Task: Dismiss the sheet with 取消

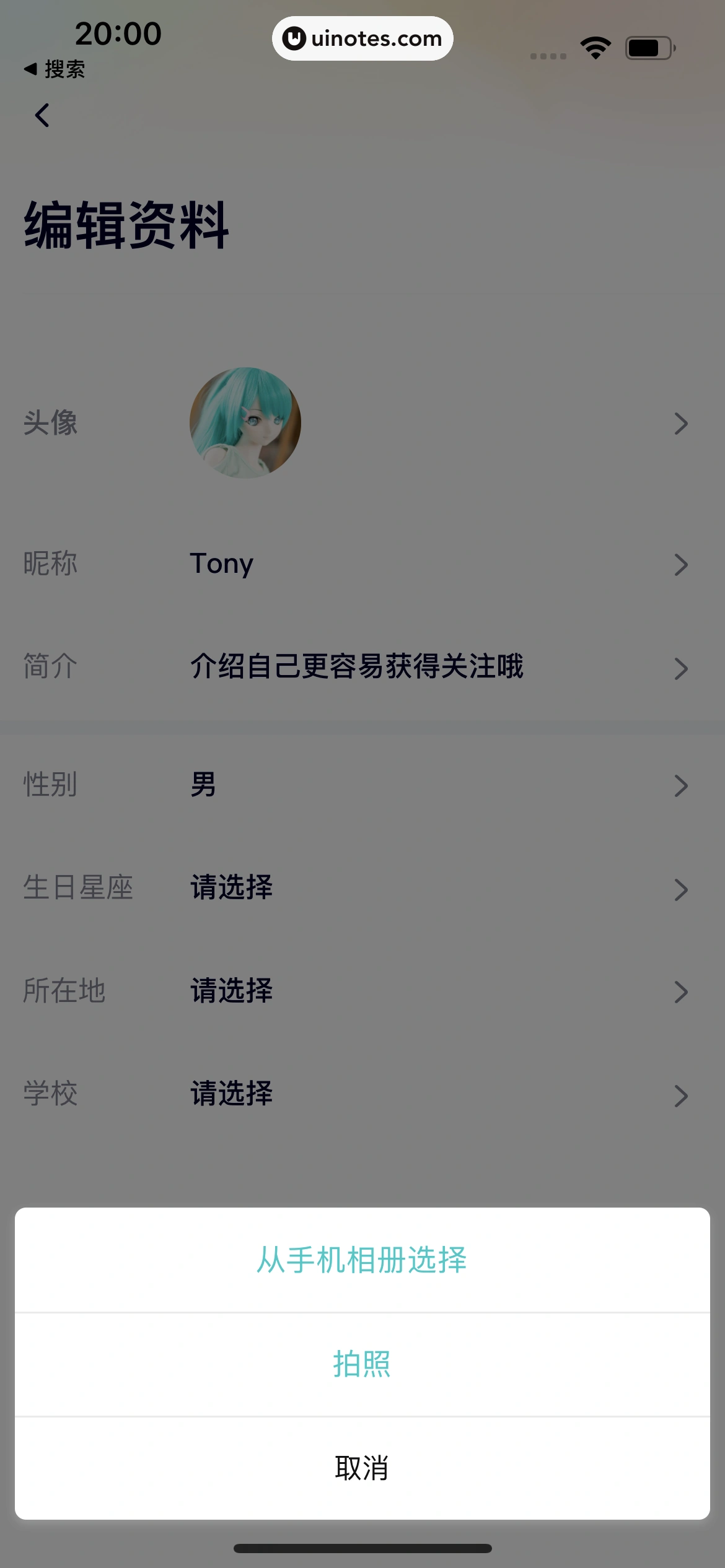Action: pos(362,1467)
